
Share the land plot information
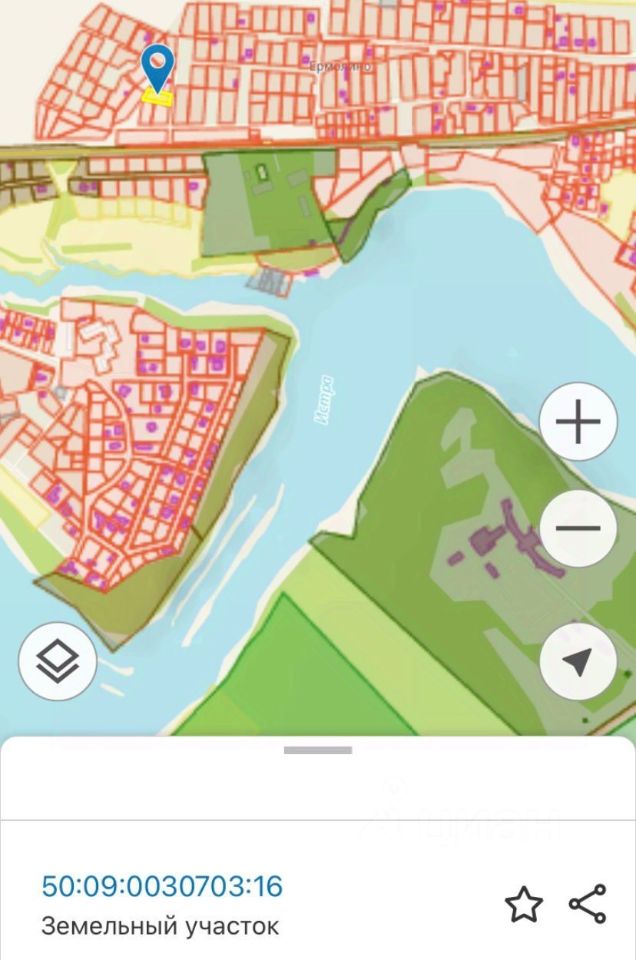coord(587,904)
